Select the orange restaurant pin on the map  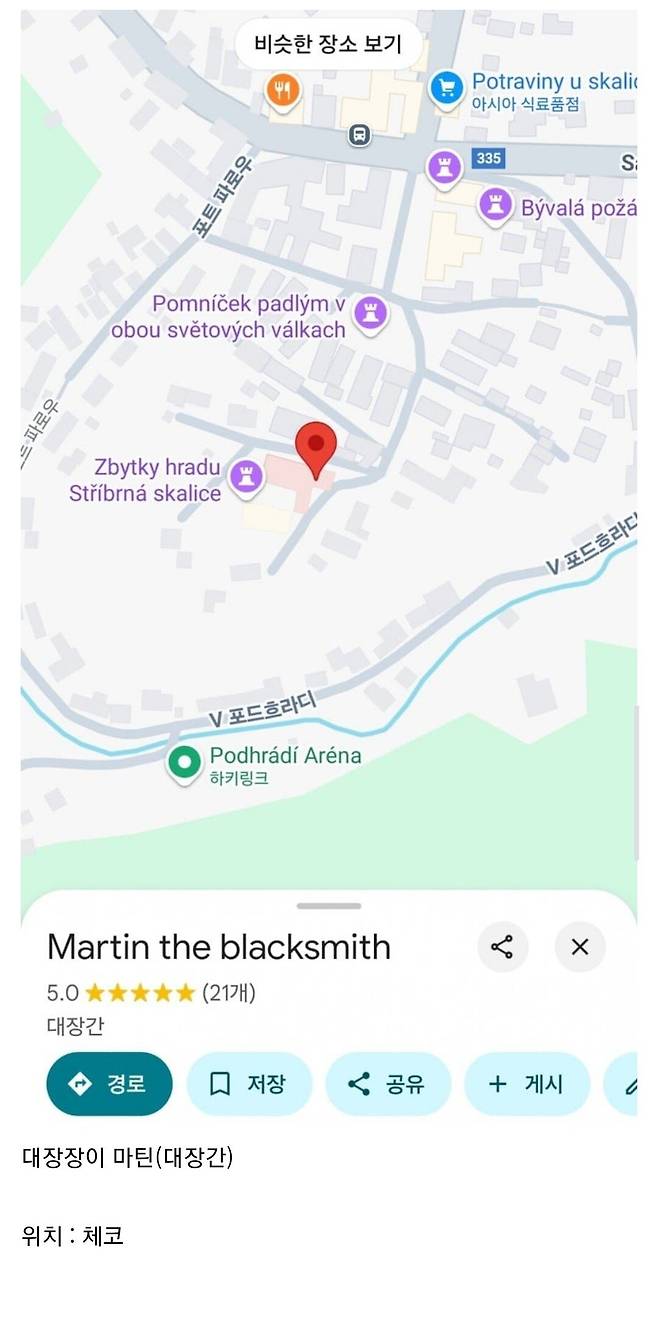click(284, 92)
